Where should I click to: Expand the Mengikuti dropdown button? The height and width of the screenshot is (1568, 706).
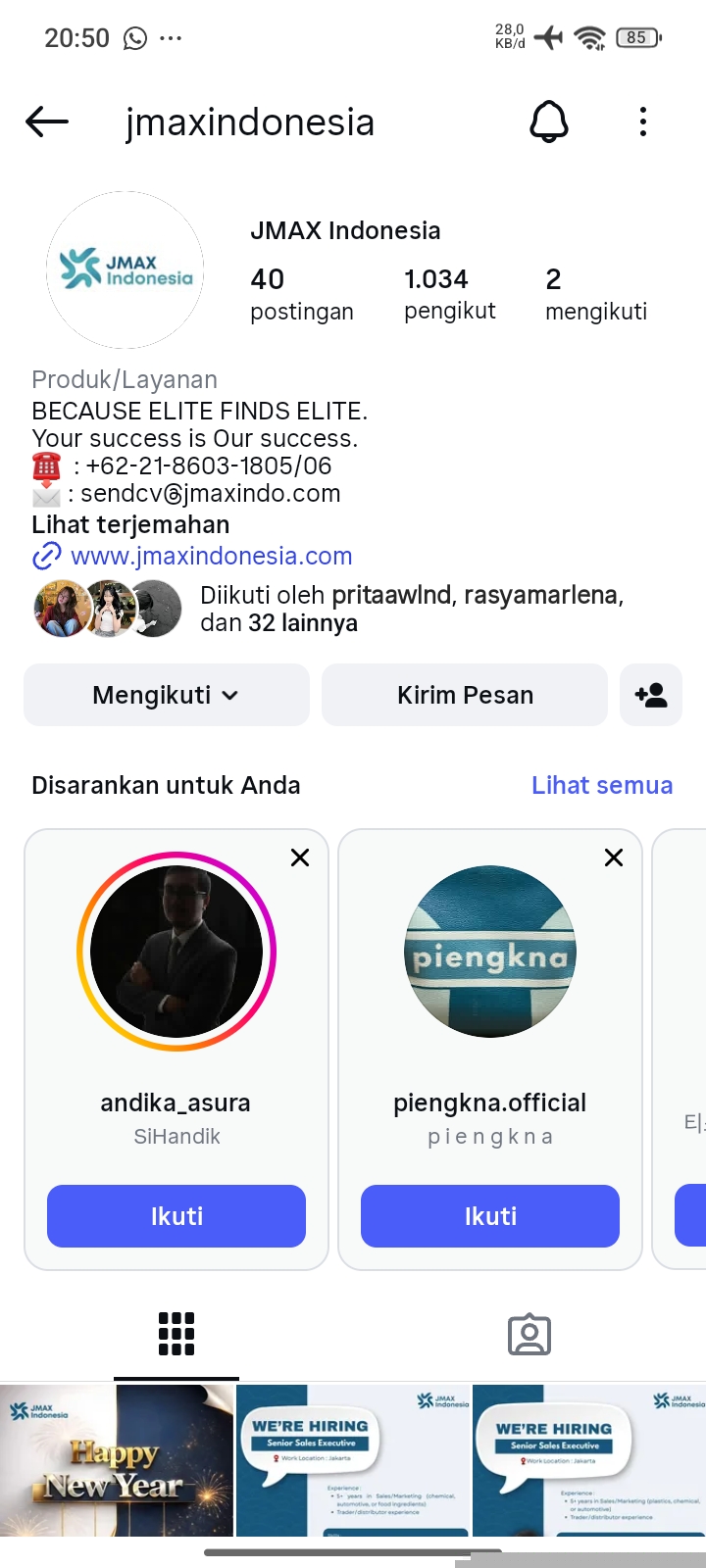pos(167,695)
